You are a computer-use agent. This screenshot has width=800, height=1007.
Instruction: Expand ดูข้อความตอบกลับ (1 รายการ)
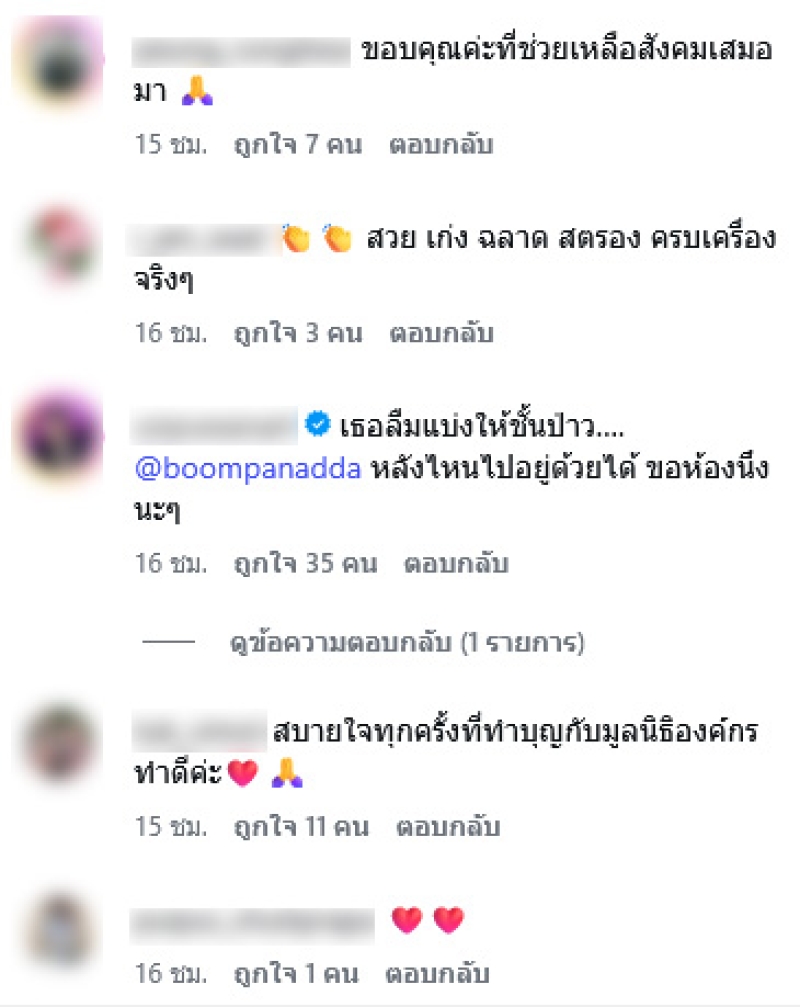[405, 643]
